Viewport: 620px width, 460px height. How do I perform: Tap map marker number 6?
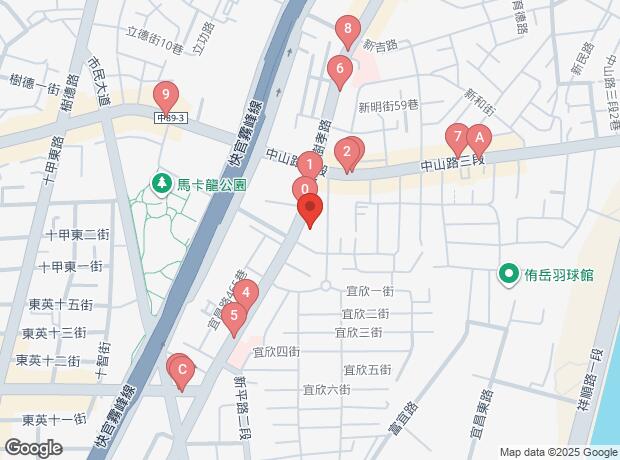pyautogui.click(x=340, y=70)
